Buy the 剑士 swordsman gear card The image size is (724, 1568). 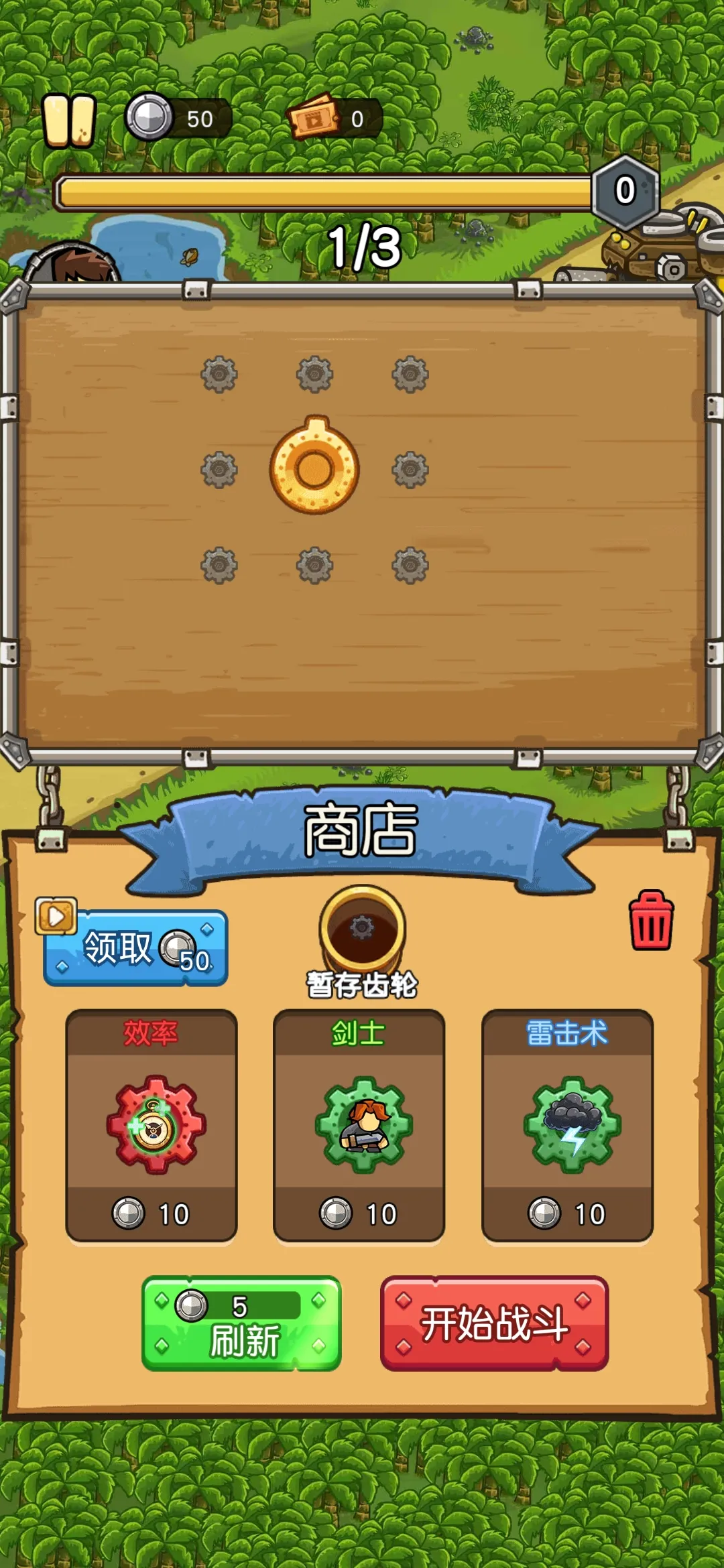tap(359, 1125)
